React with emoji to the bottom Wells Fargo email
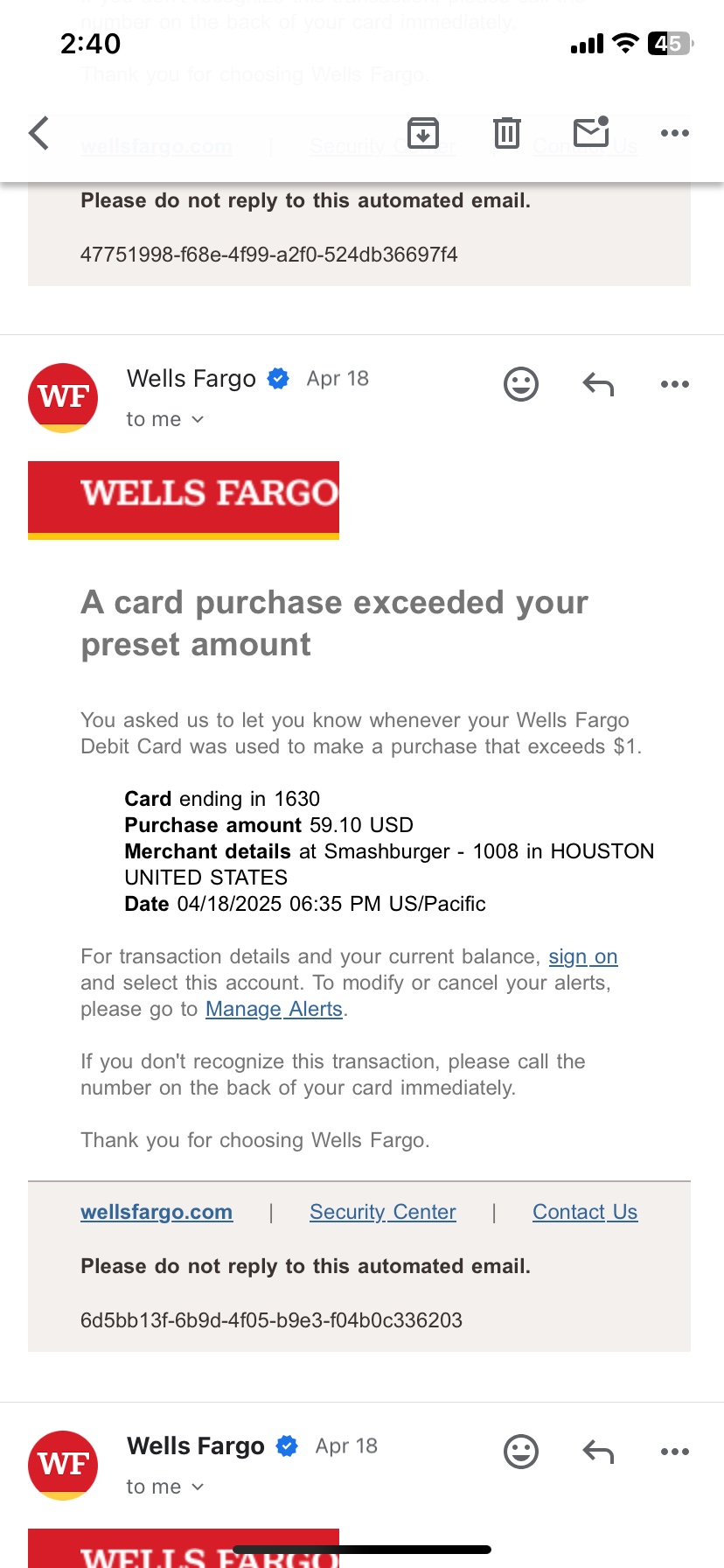 click(521, 1452)
